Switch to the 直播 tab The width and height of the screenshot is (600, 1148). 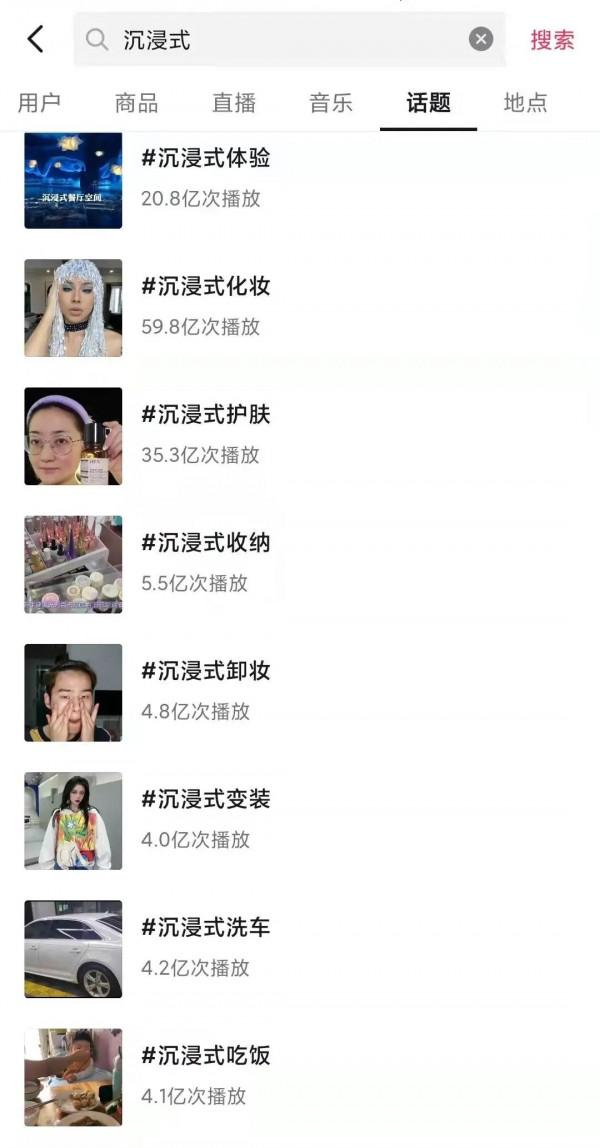[x=234, y=102]
